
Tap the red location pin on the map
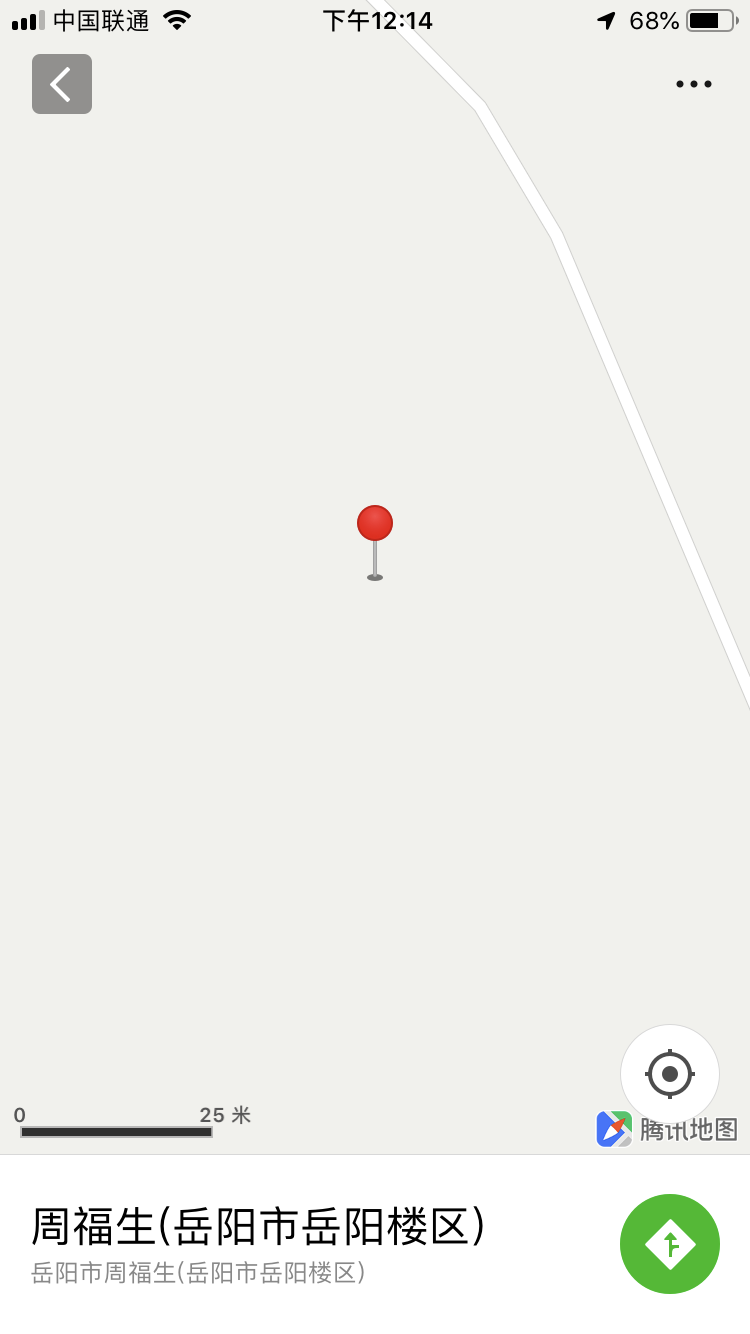point(375,525)
